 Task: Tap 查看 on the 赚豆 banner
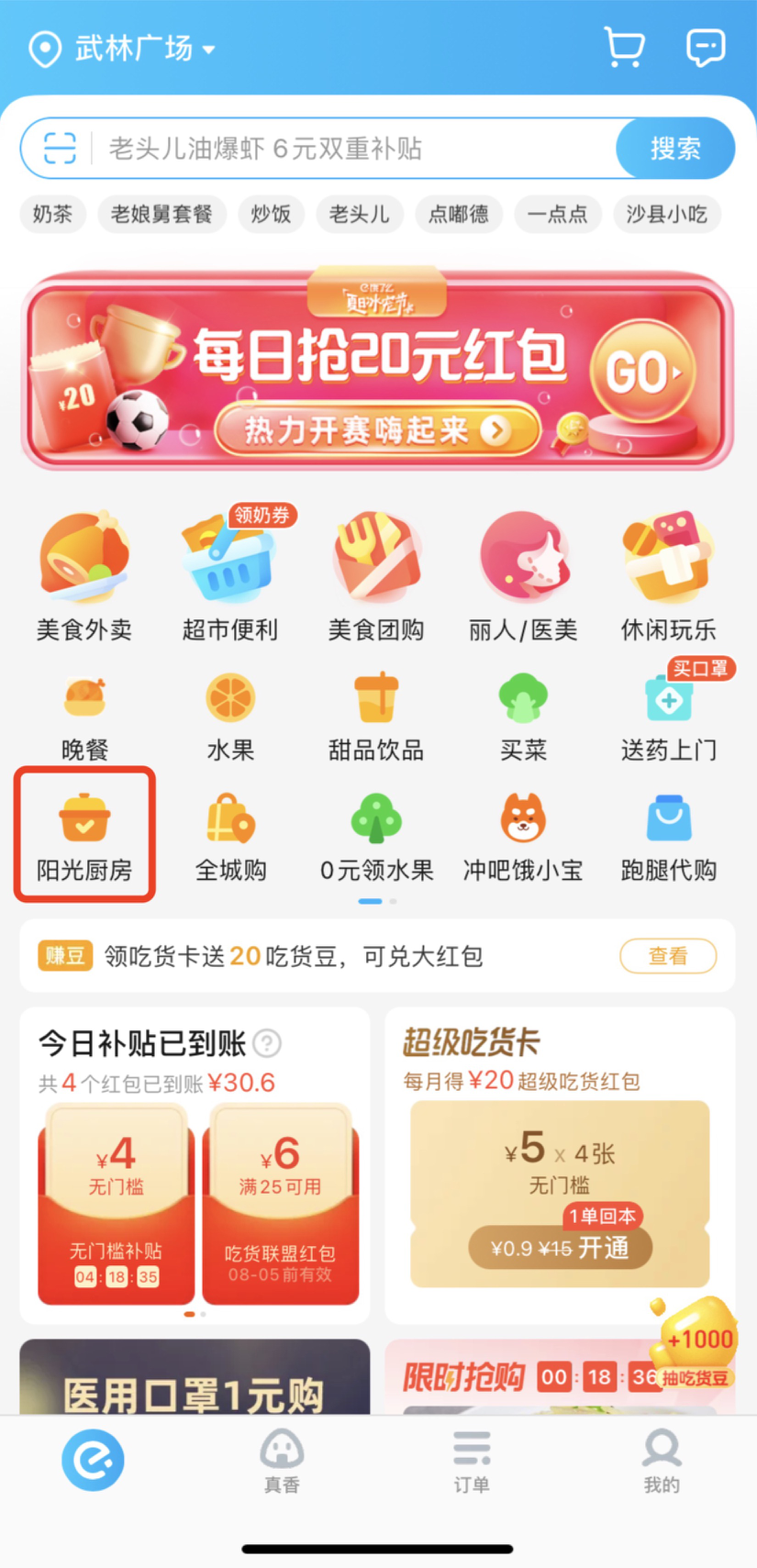(668, 956)
